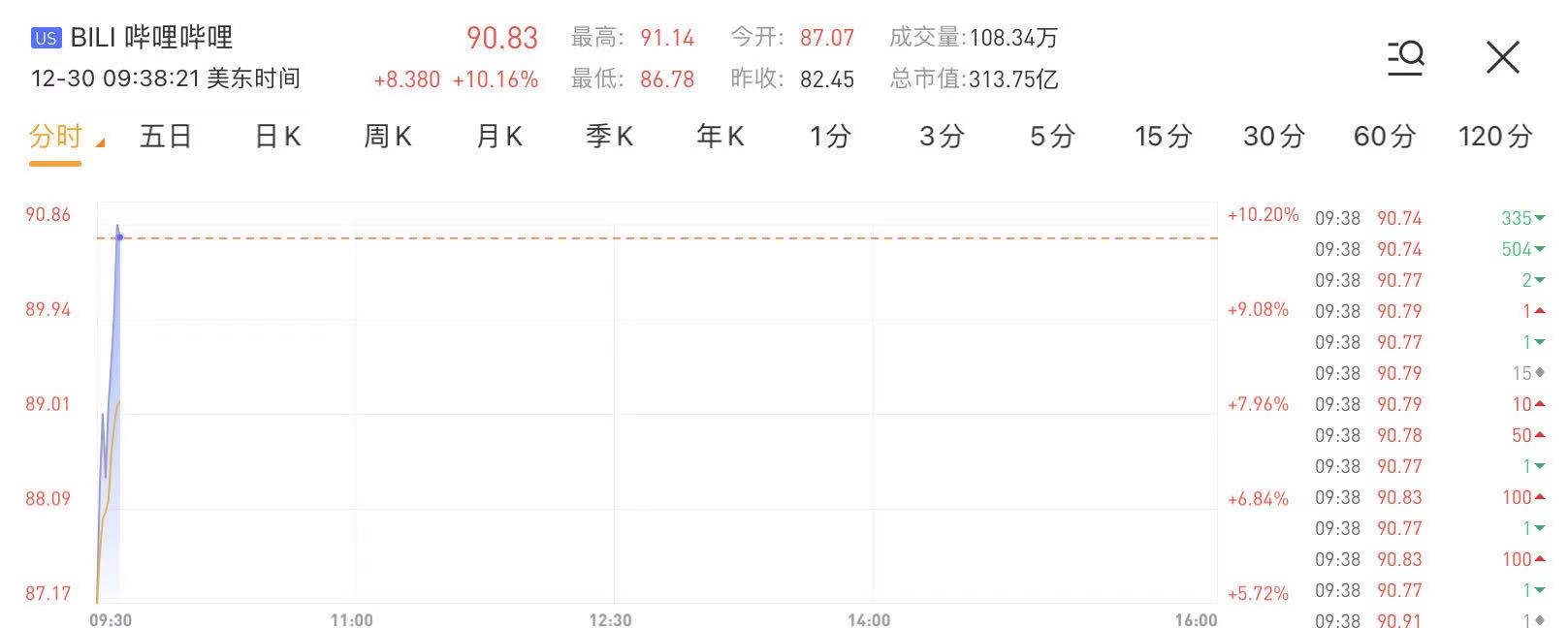Open the 15分 fifteen-minute chart
The width and height of the screenshot is (1568, 628).
[x=1163, y=137]
